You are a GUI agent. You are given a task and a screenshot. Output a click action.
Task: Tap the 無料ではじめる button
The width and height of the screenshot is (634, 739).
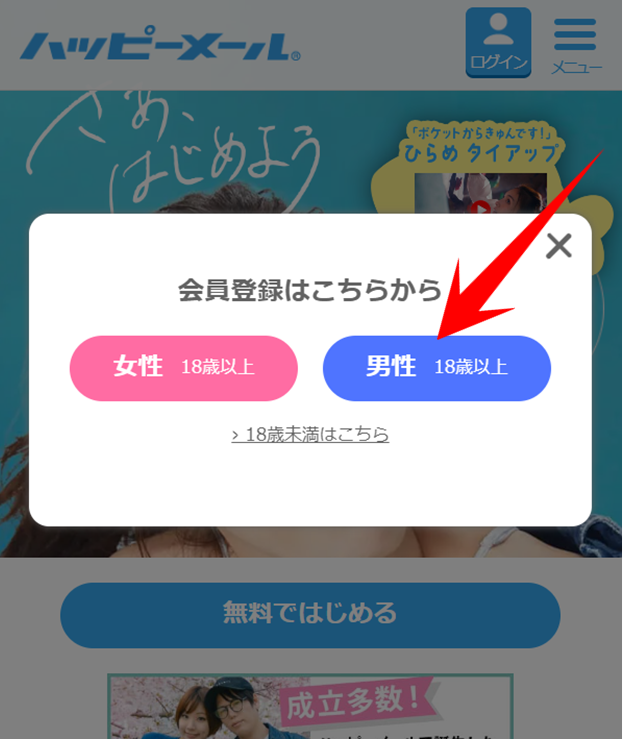(310, 613)
